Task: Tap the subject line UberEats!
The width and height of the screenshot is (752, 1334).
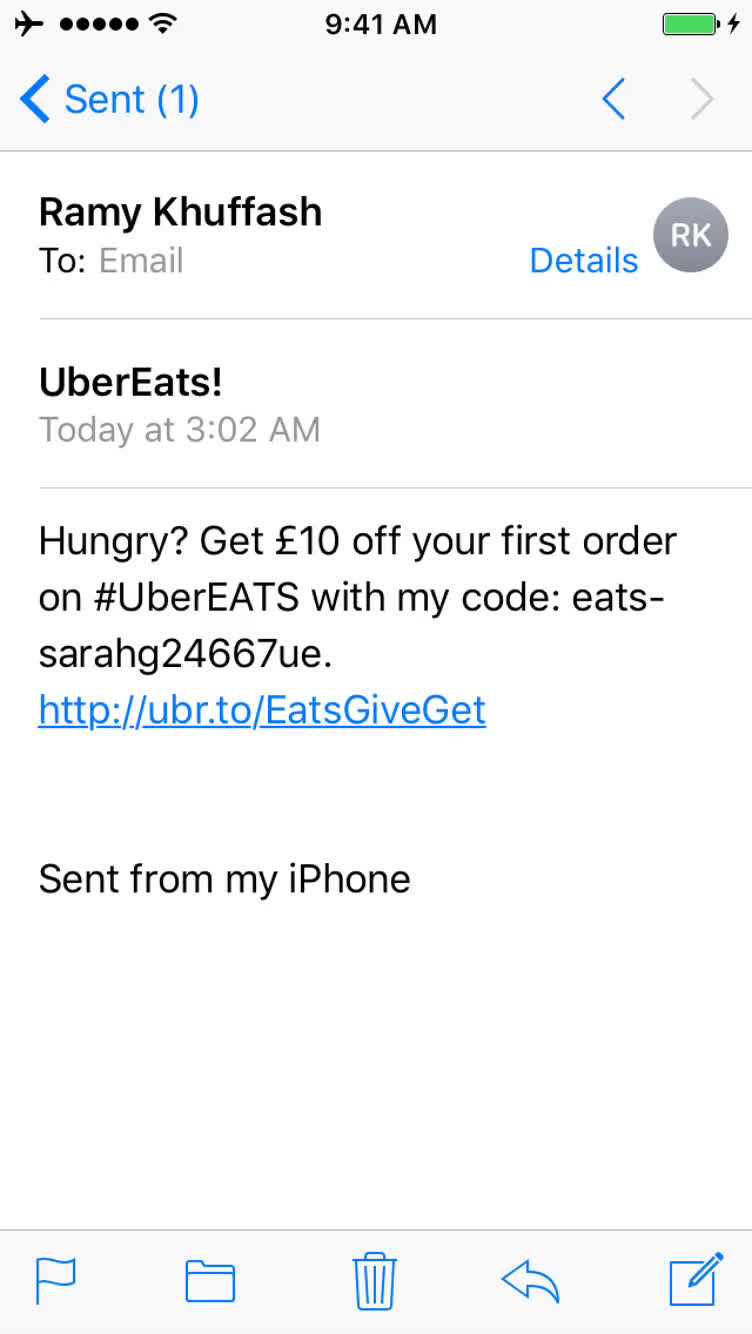Action: 130,381
